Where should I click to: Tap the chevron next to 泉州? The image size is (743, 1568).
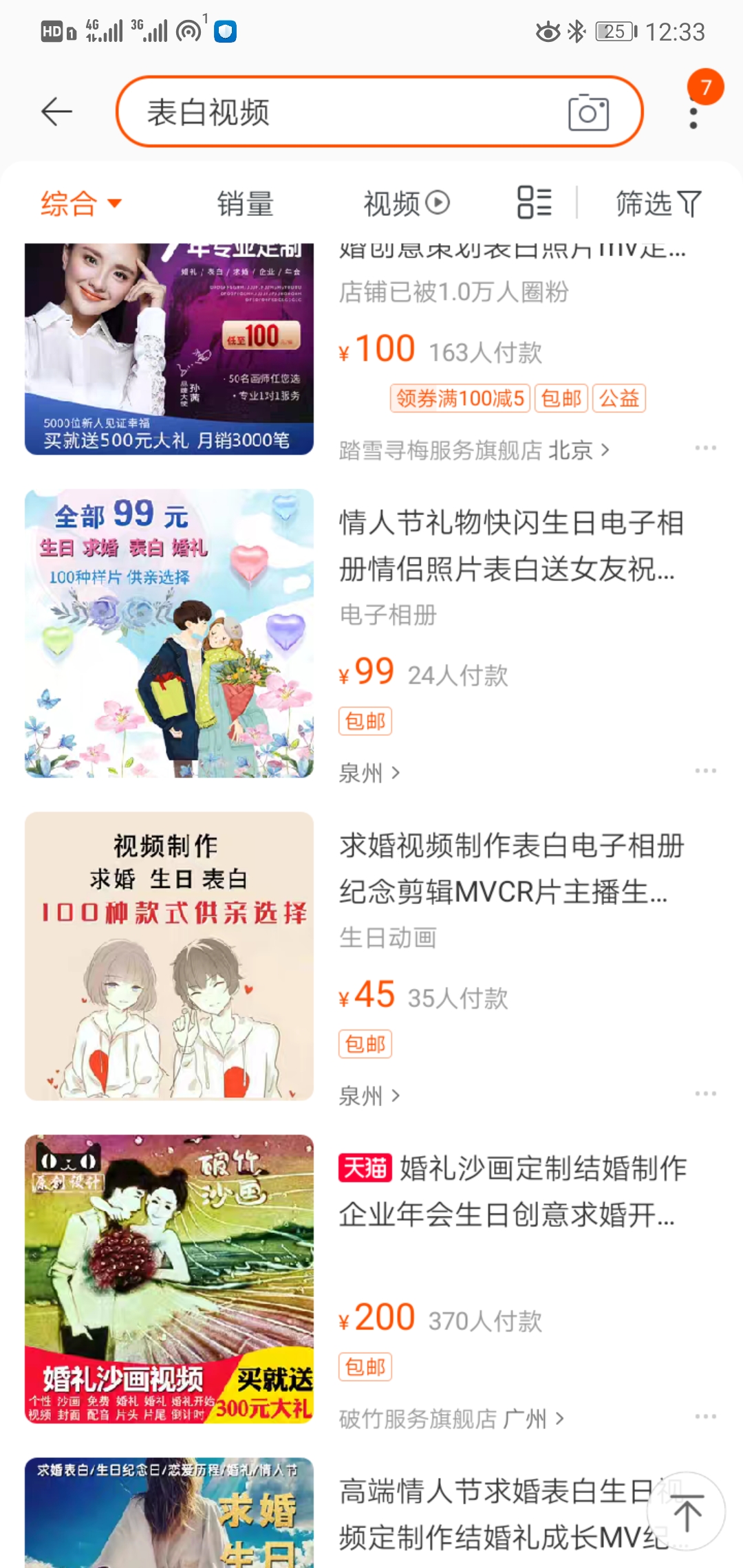[x=396, y=773]
